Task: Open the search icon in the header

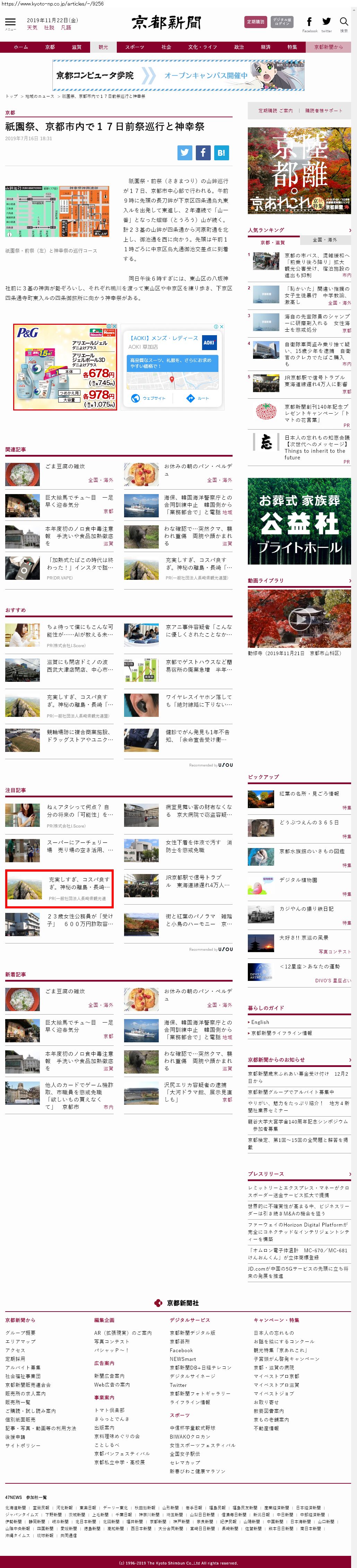Action: [343, 23]
